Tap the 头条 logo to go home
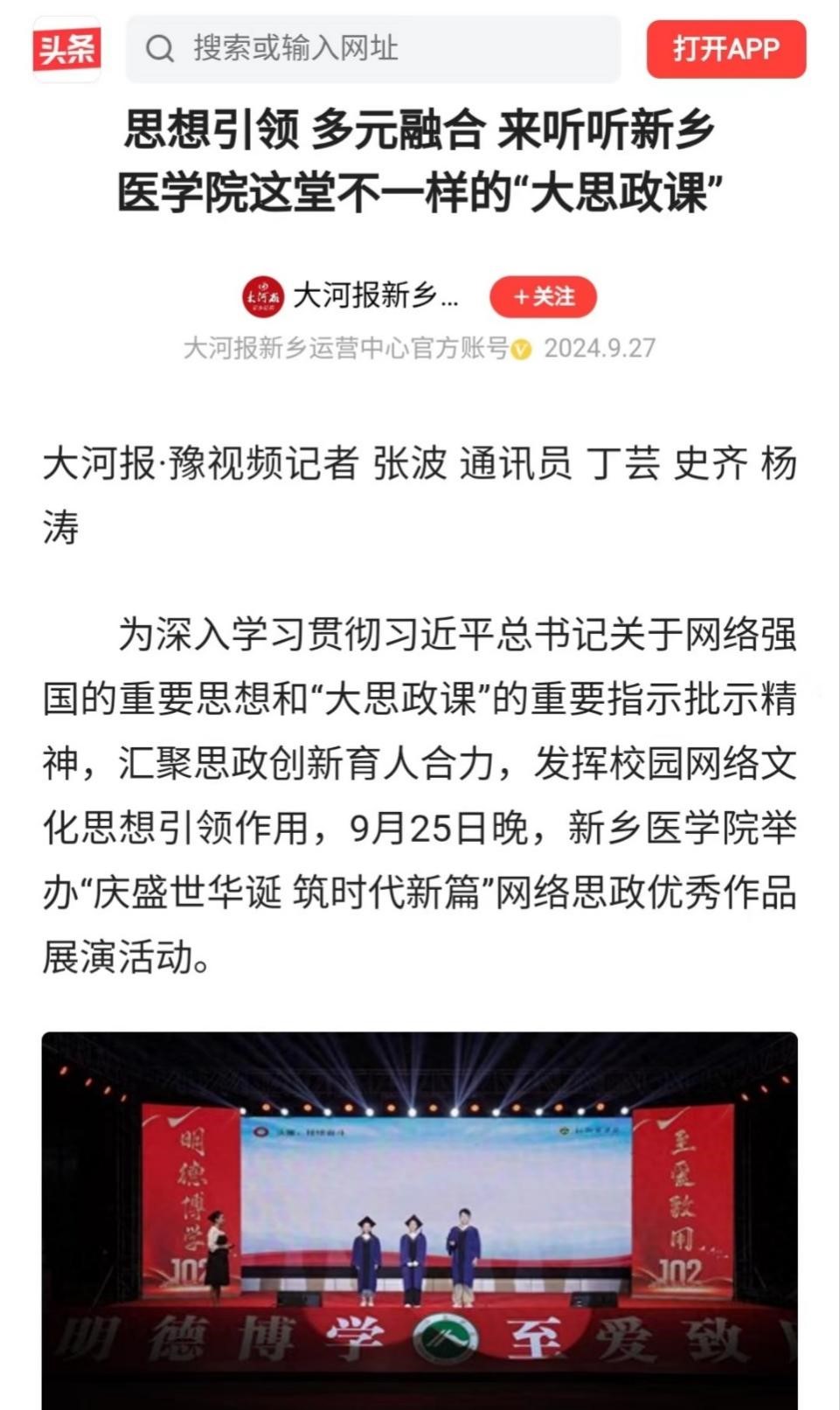 (67, 49)
